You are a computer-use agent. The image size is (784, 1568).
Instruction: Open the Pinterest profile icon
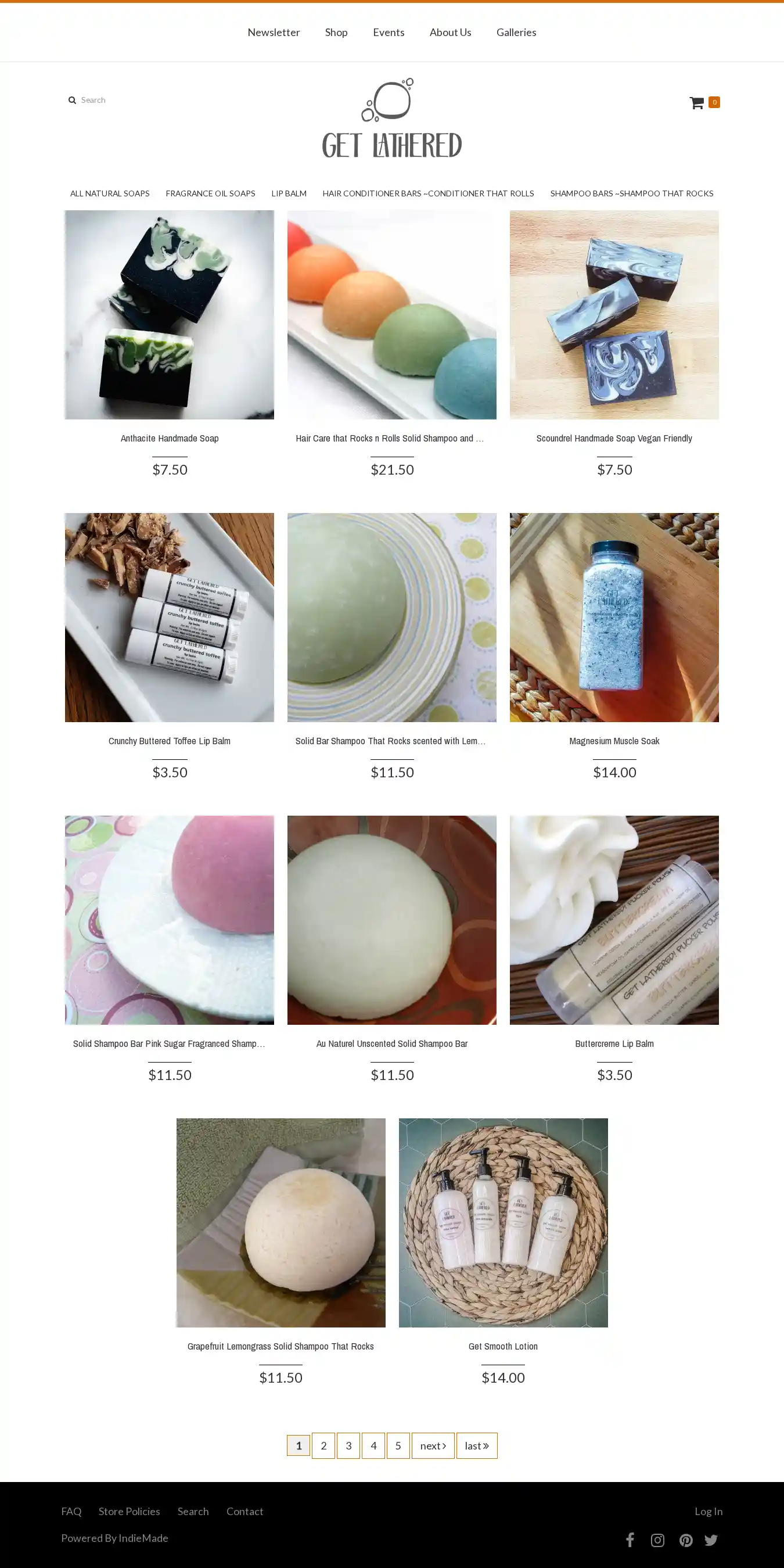click(685, 1540)
